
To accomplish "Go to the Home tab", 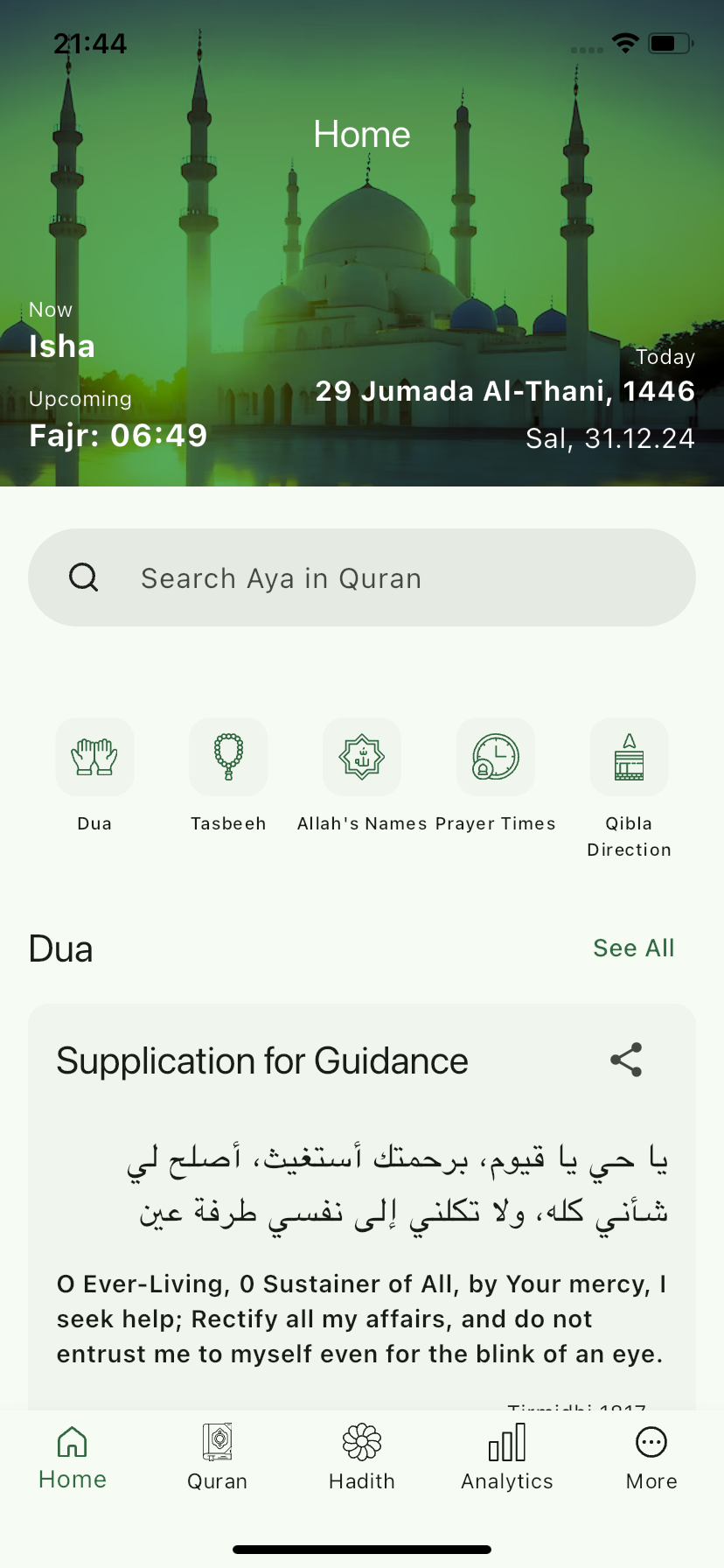I will 73,1457.
